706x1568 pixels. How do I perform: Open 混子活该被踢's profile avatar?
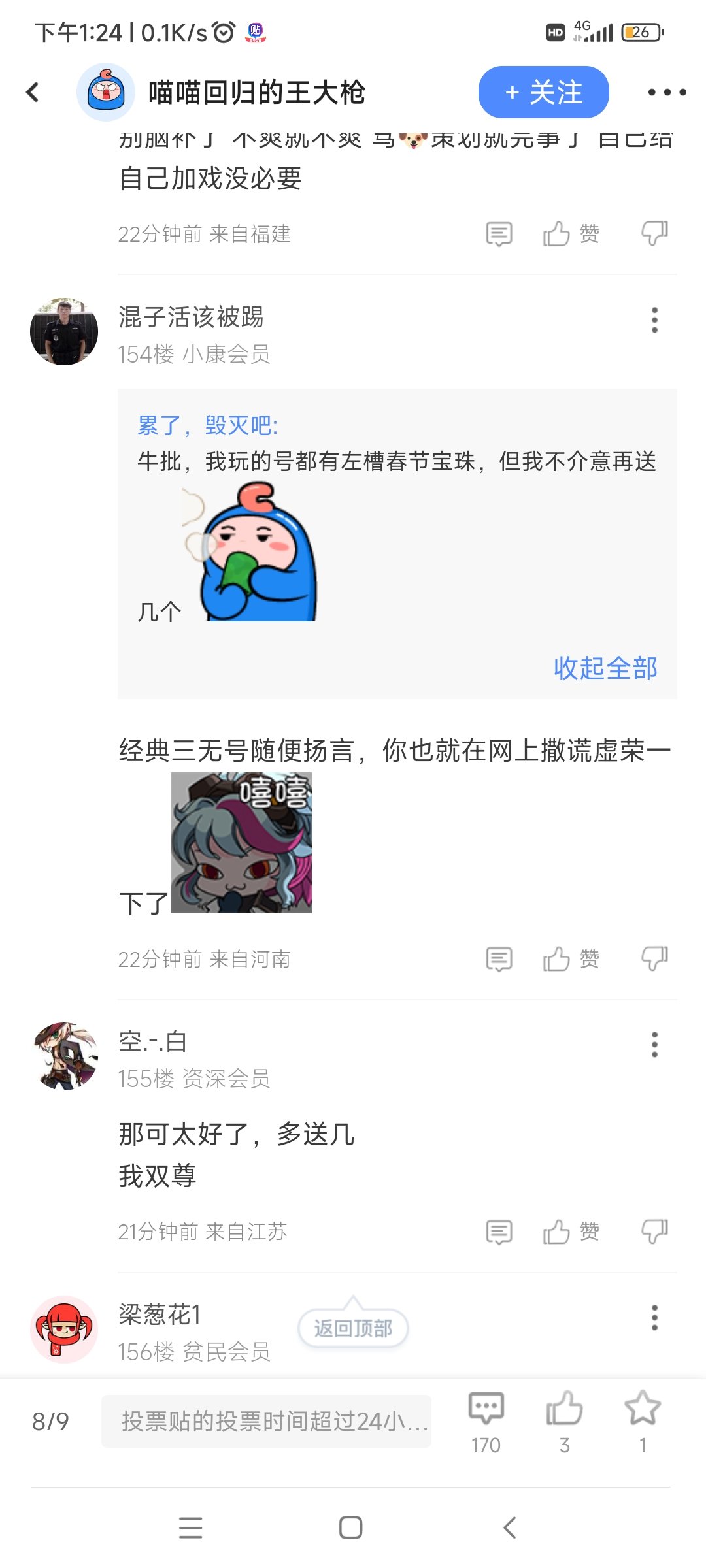click(63, 331)
